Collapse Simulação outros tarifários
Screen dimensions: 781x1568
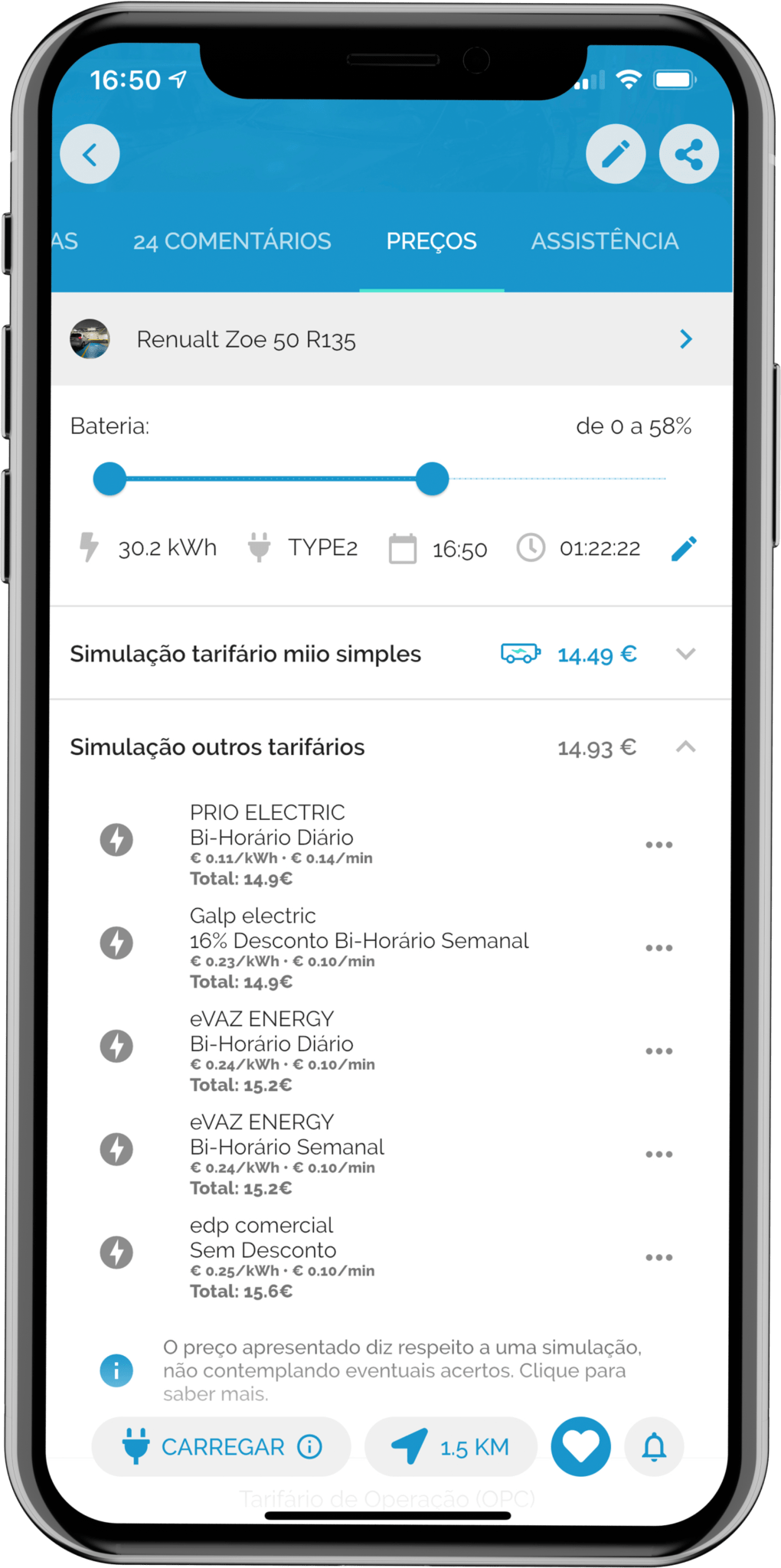685,746
